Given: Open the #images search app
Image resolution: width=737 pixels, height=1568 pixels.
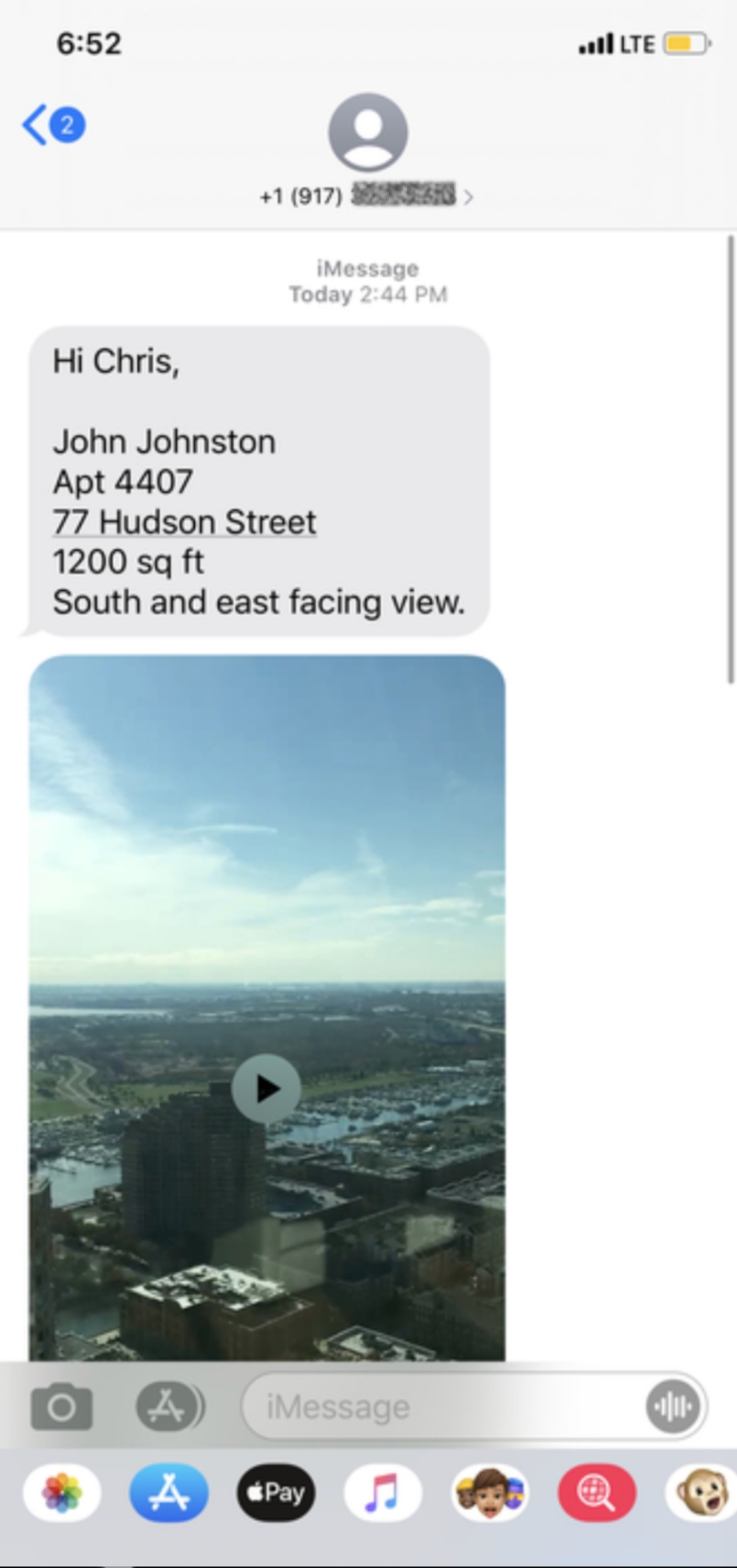Looking at the screenshot, I should 596,1492.
